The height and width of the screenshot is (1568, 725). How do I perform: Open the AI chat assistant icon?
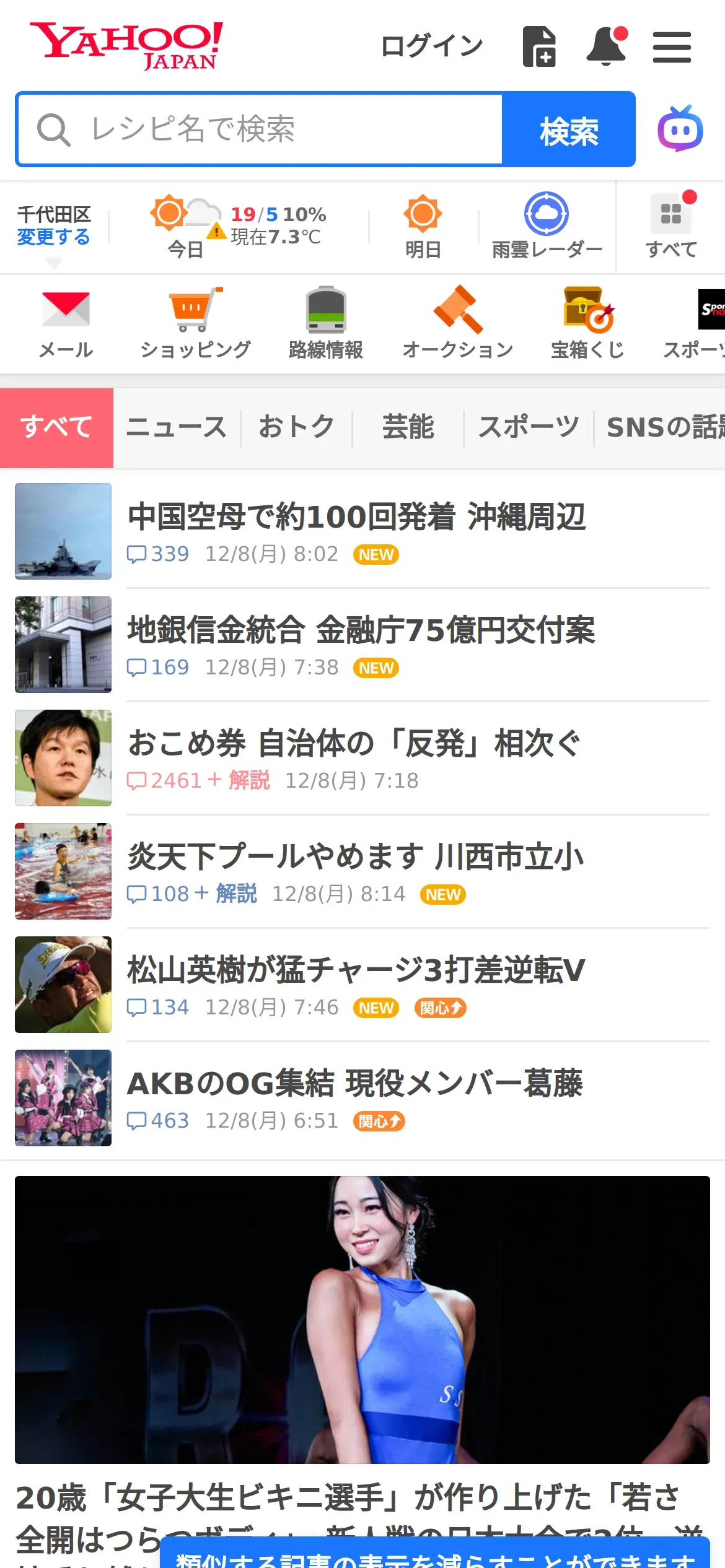click(680, 129)
